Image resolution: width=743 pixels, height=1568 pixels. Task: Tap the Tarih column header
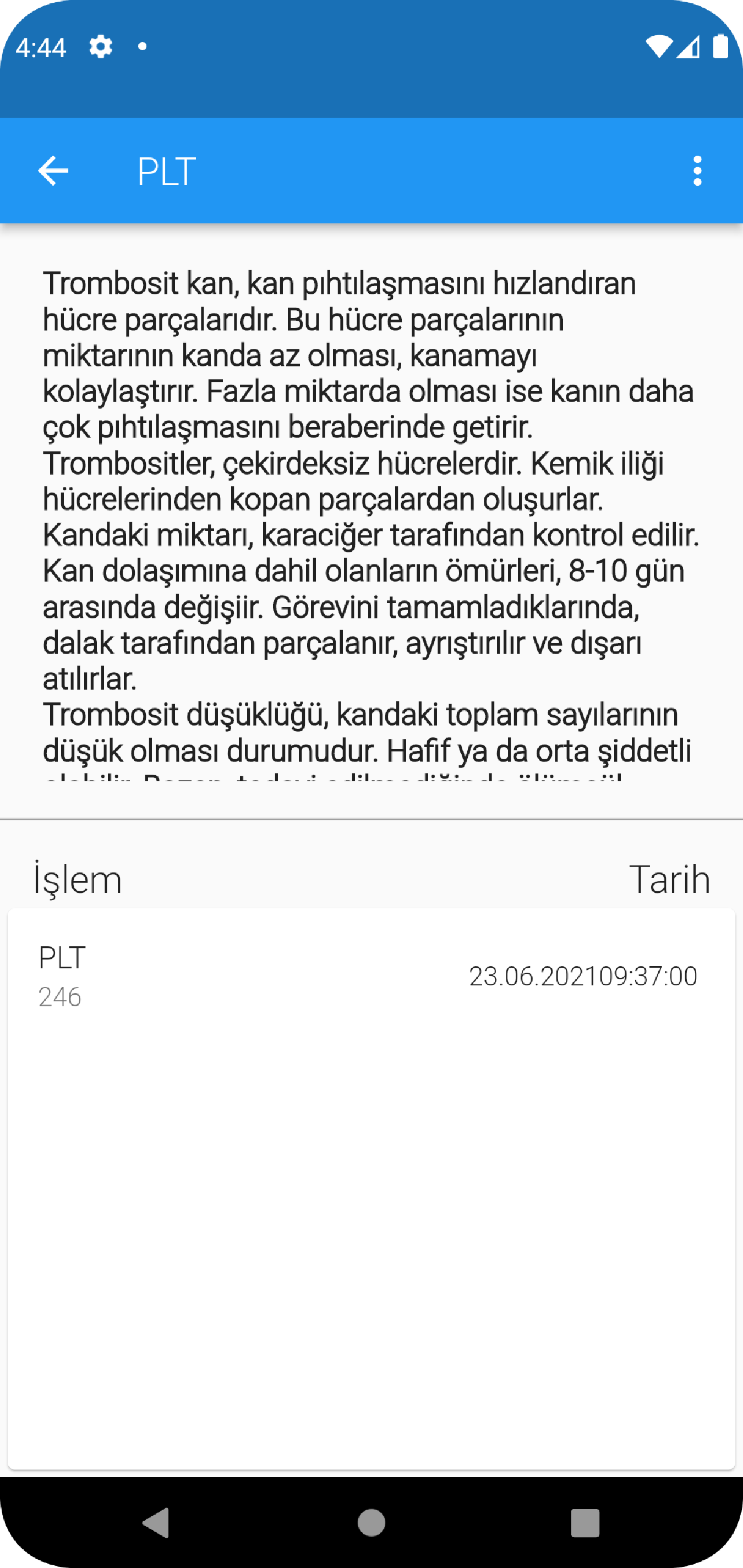pyautogui.click(x=671, y=878)
